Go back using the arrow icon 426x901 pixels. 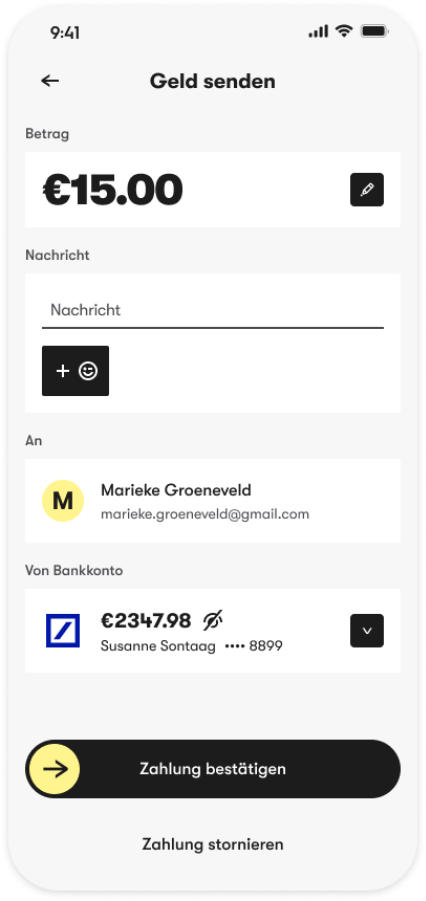[x=50, y=81]
